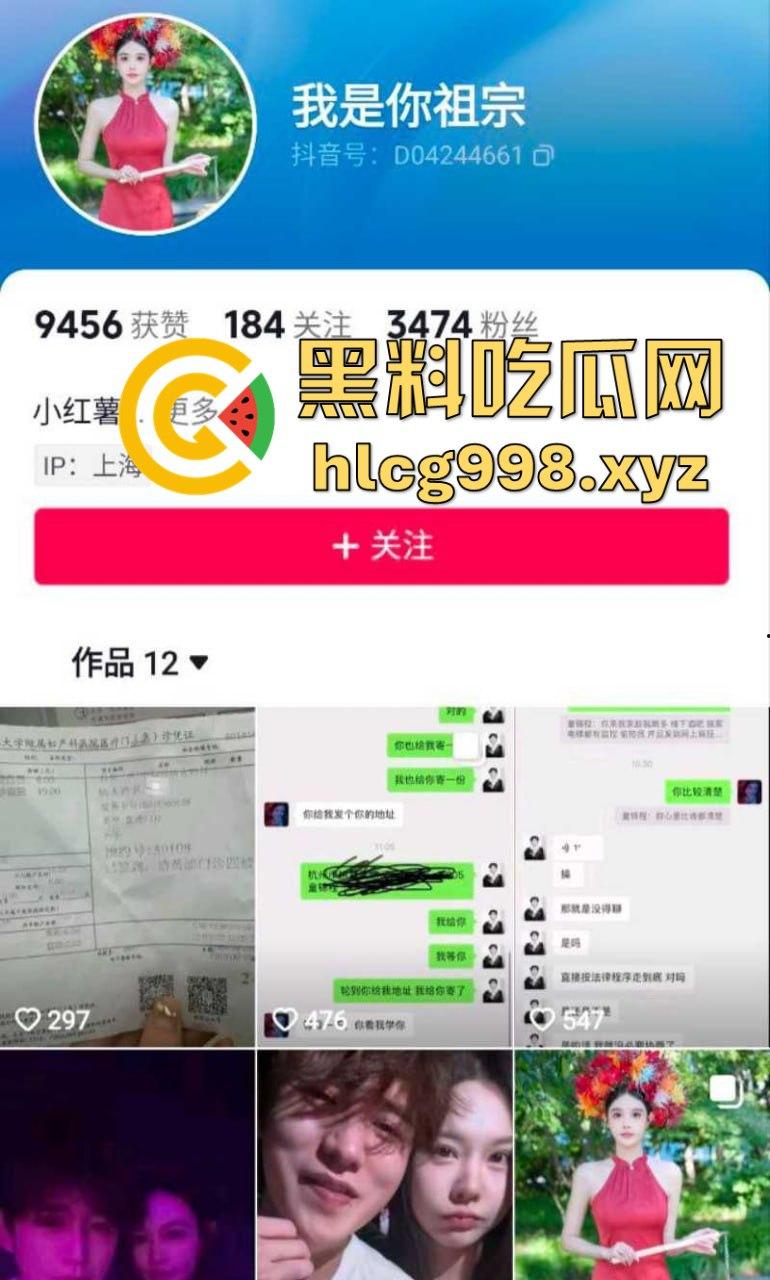View the 184 关注 following list
The image size is (770, 1280).
287,325
